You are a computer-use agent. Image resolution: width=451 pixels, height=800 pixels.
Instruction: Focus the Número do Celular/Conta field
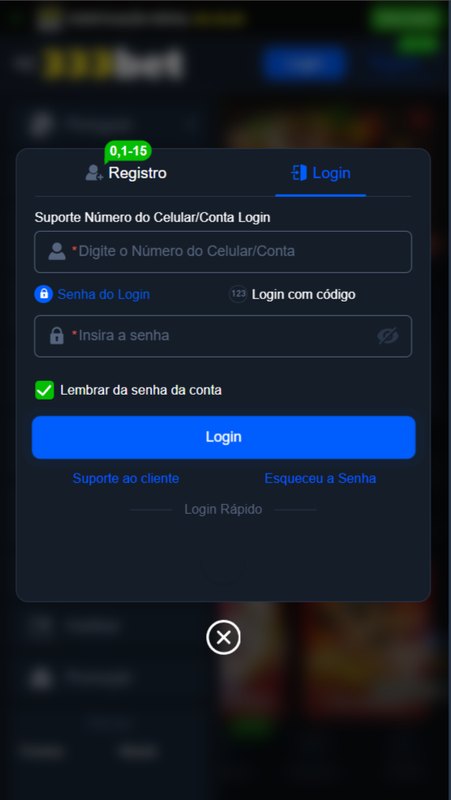pyautogui.click(x=223, y=252)
